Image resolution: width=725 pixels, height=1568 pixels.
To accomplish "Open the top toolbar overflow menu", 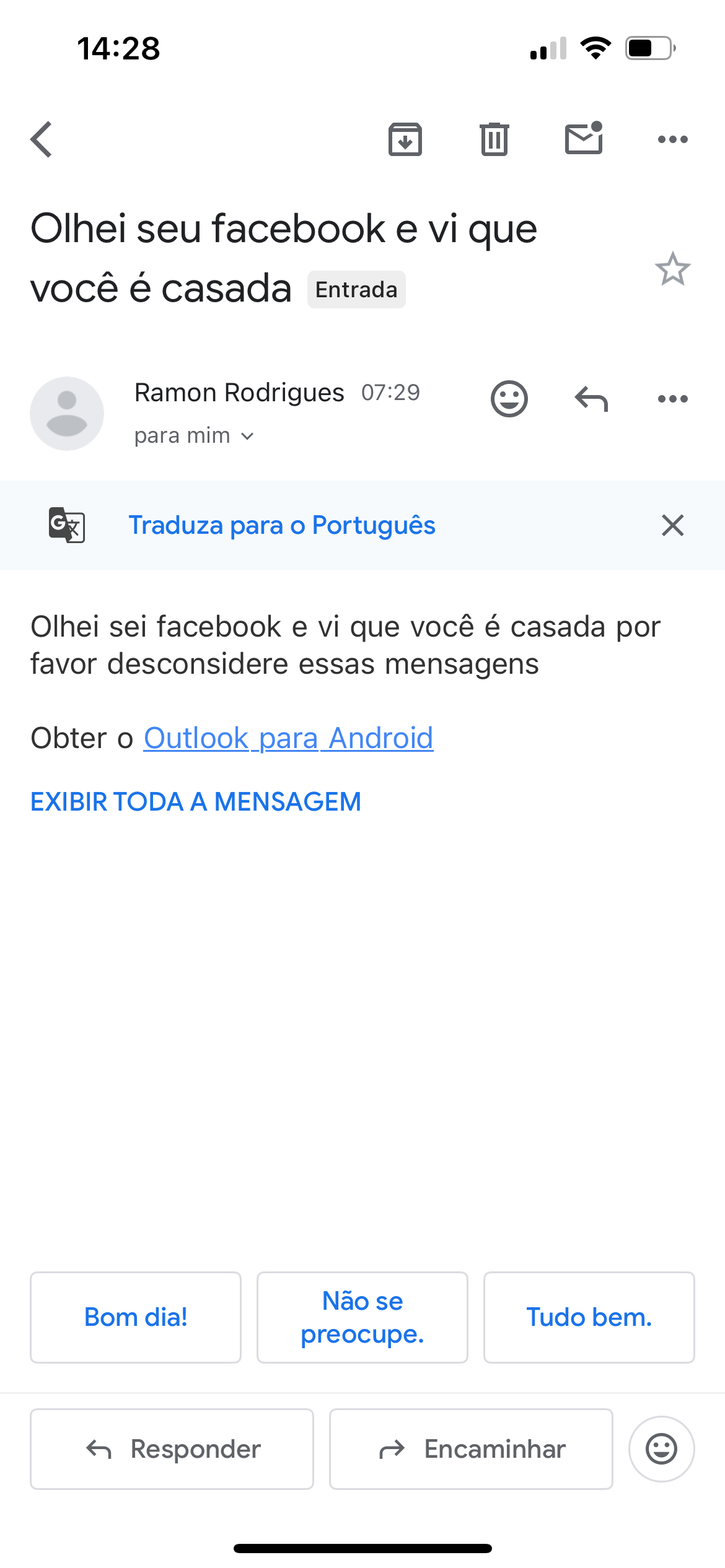I will (x=672, y=139).
